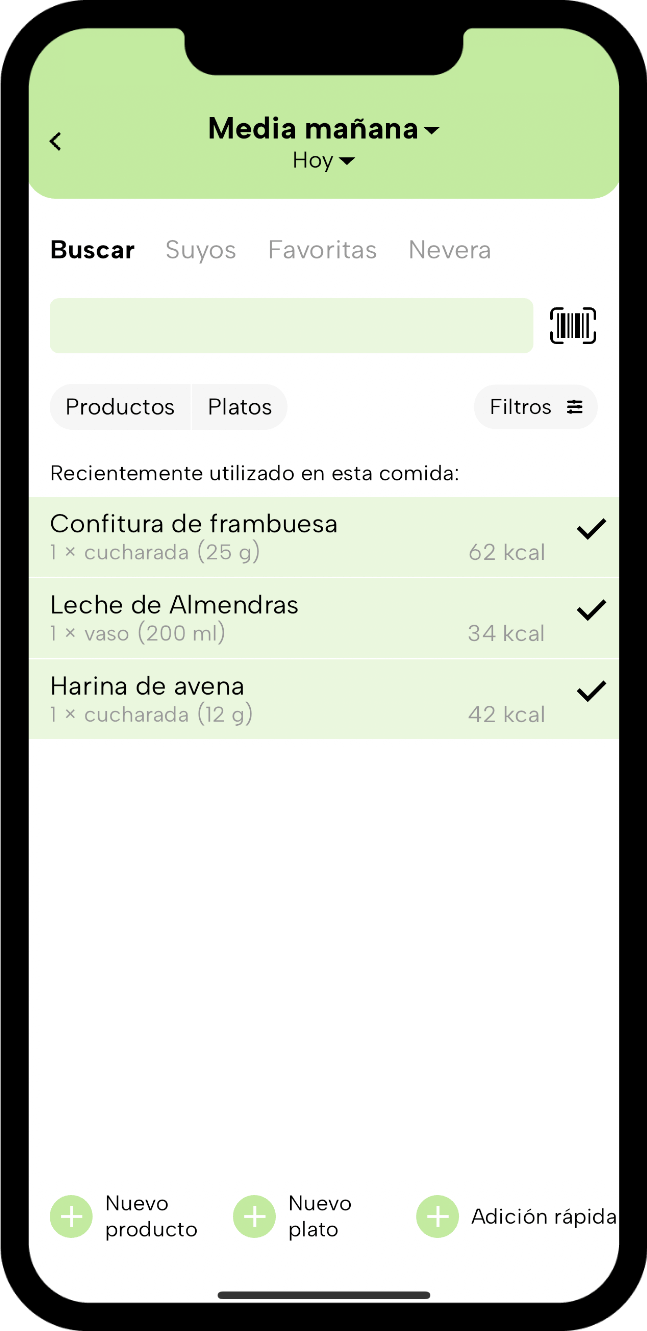Open the barcode scanner
Viewport: 647px width, 1331px height.
tap(573, 325)
